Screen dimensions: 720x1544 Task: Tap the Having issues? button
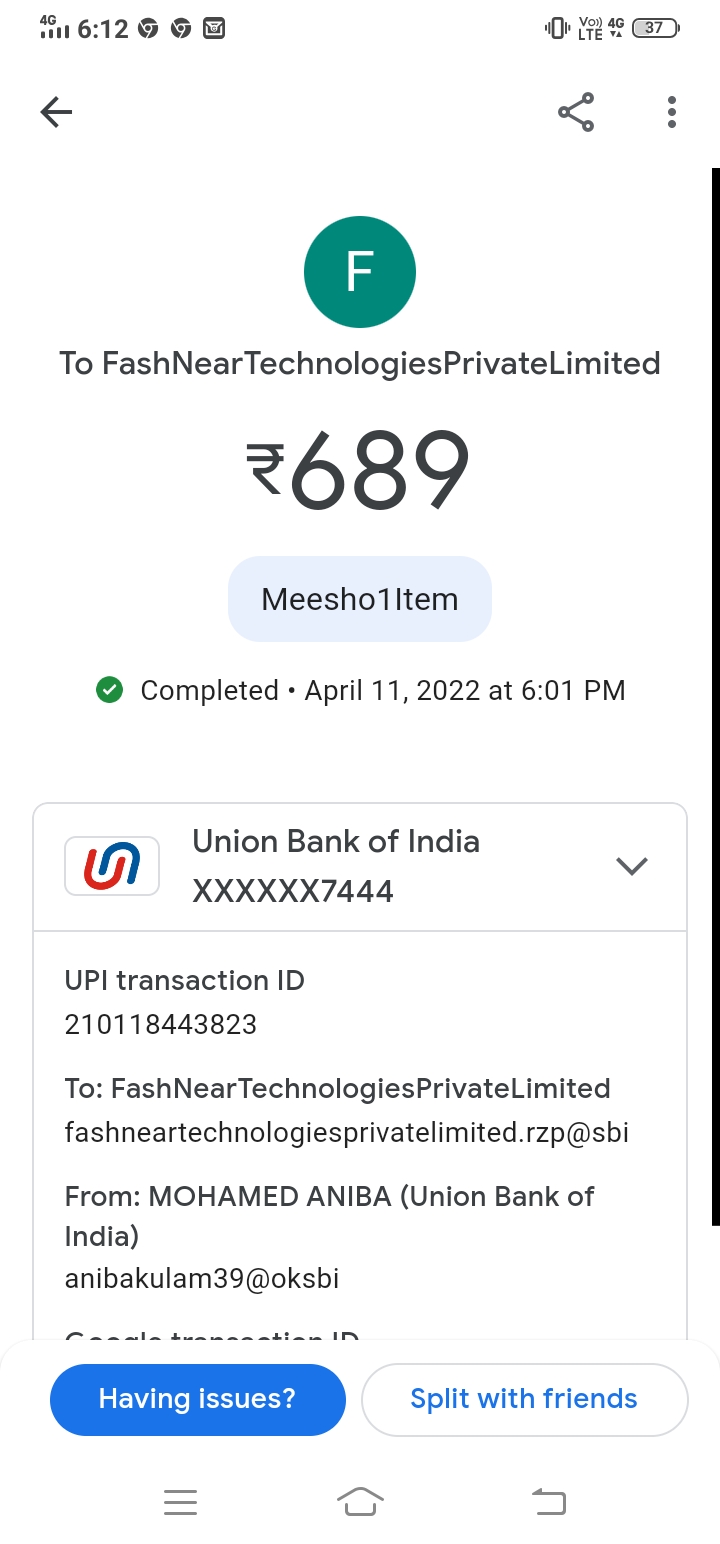[197, 1399]
